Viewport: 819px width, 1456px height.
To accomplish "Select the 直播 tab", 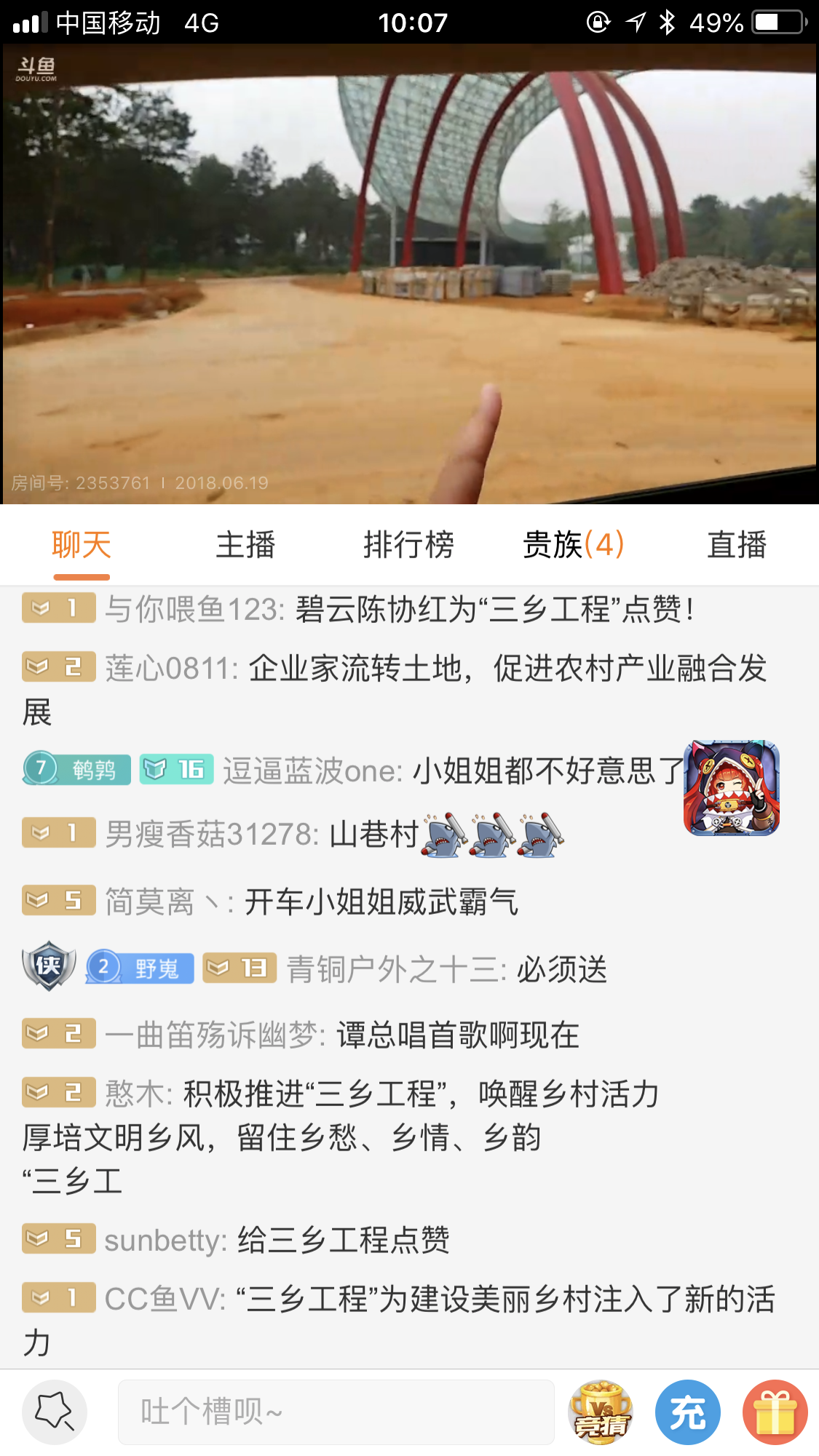I will tap(737, 545).
